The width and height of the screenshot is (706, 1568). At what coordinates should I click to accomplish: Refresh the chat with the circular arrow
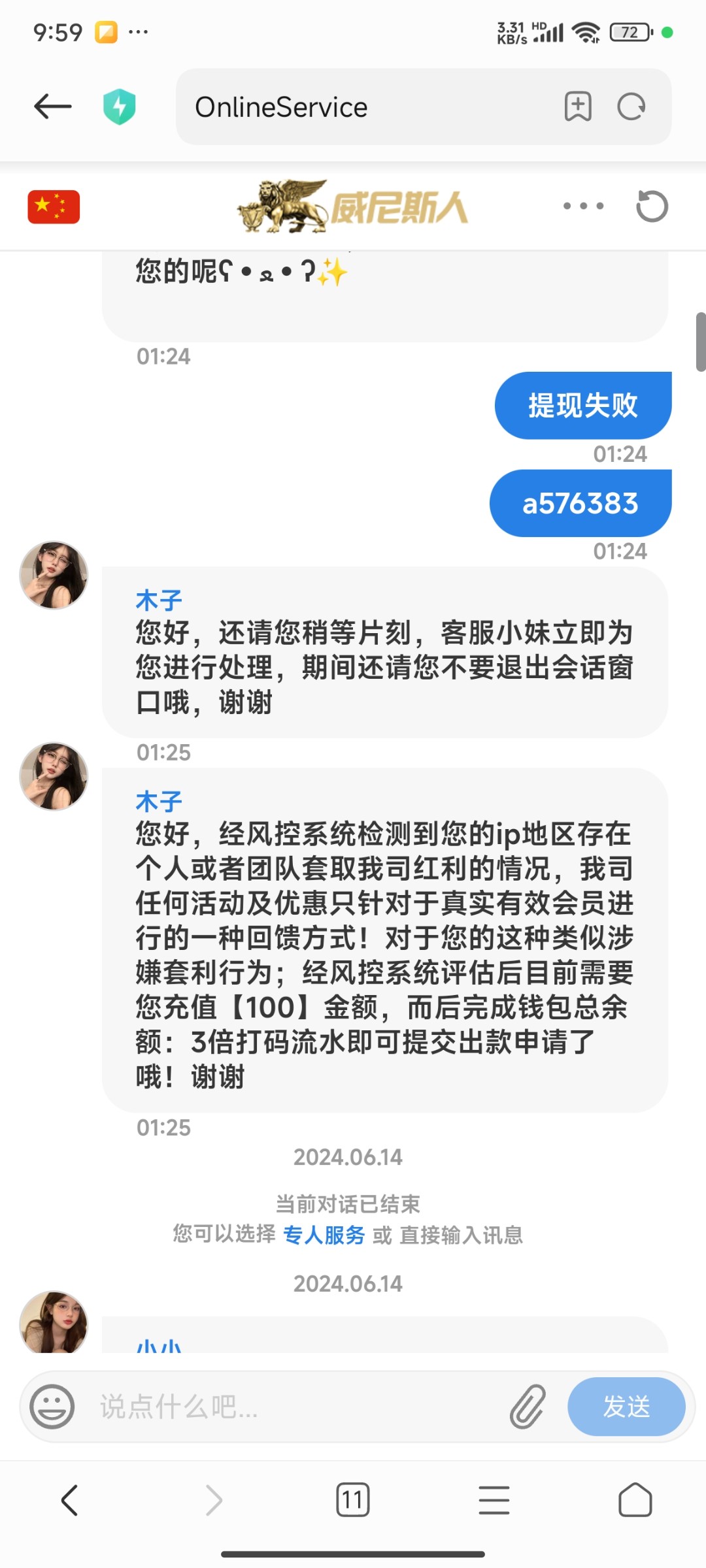652,206
